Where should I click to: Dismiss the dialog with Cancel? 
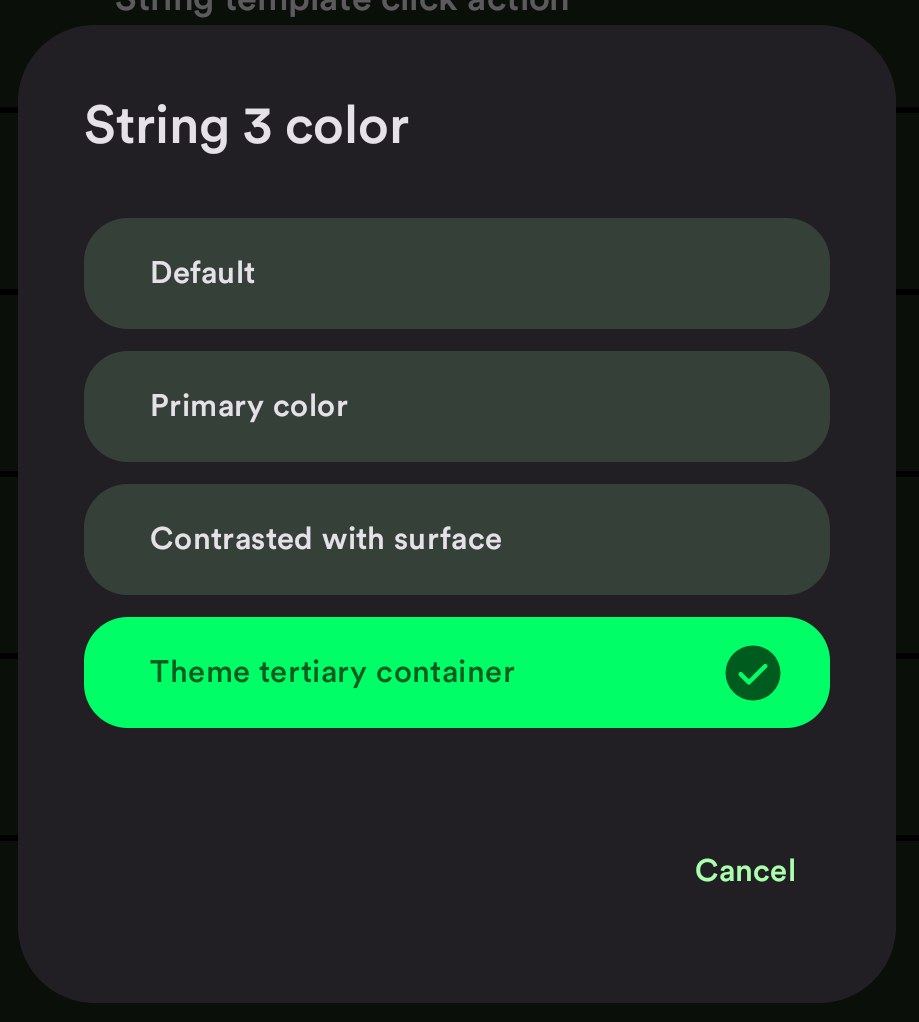pos(745,871)
